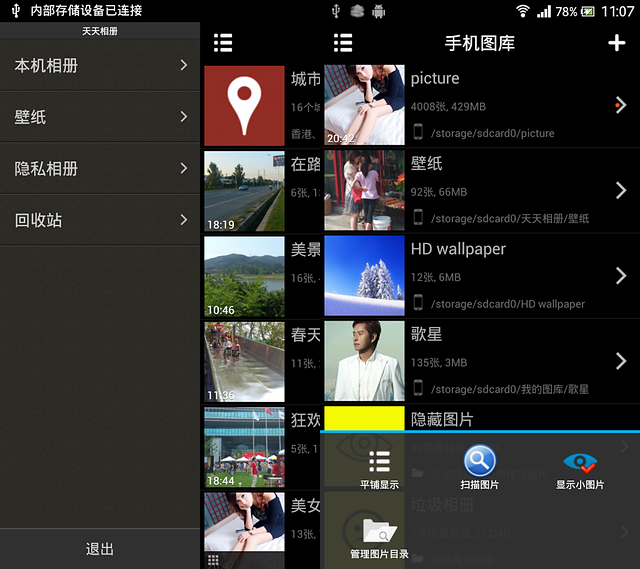Add a new album with the plus icon
Image resolution: width=640 pixels, height=569 pixels.
coord(616,43)
